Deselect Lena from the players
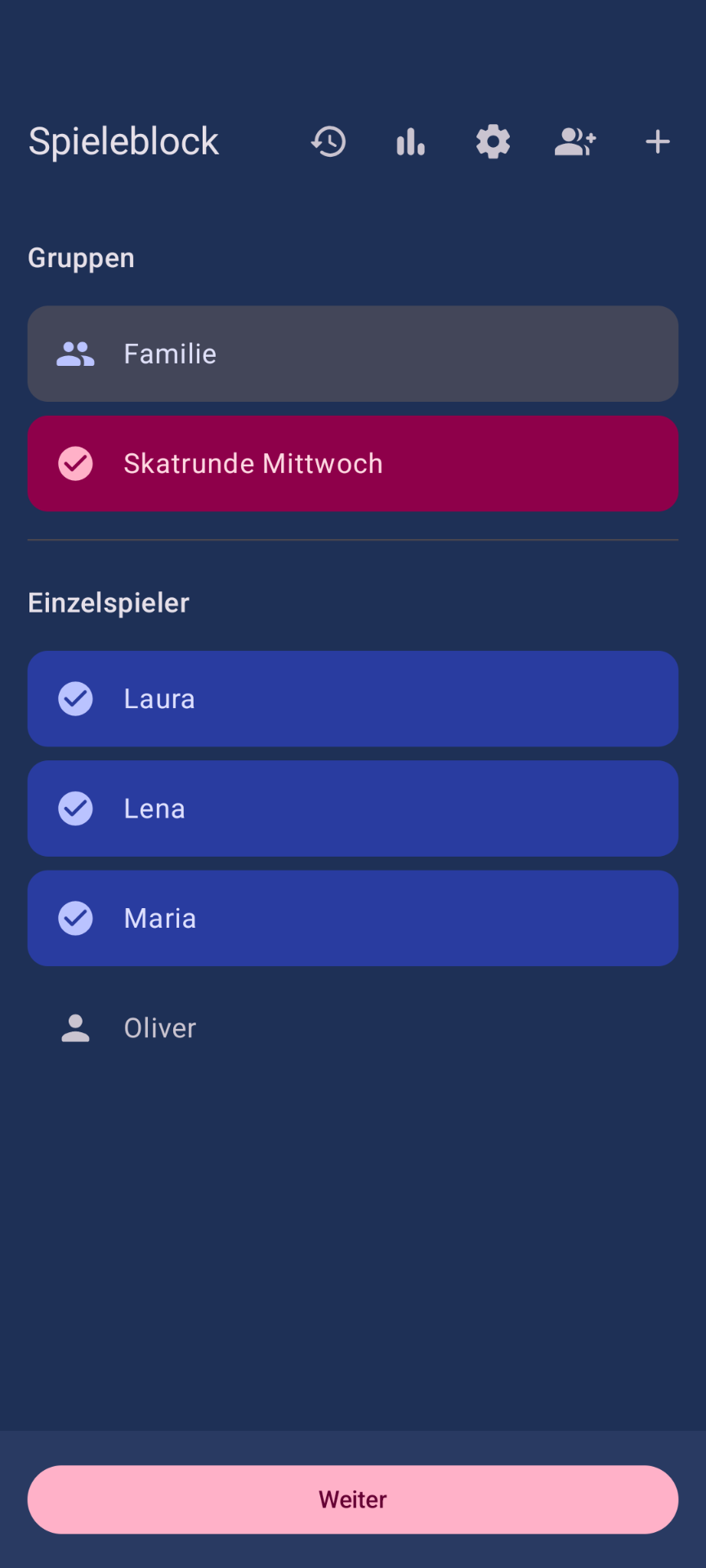This screenshot has width=706, height=1568. (x=353, y=808)
